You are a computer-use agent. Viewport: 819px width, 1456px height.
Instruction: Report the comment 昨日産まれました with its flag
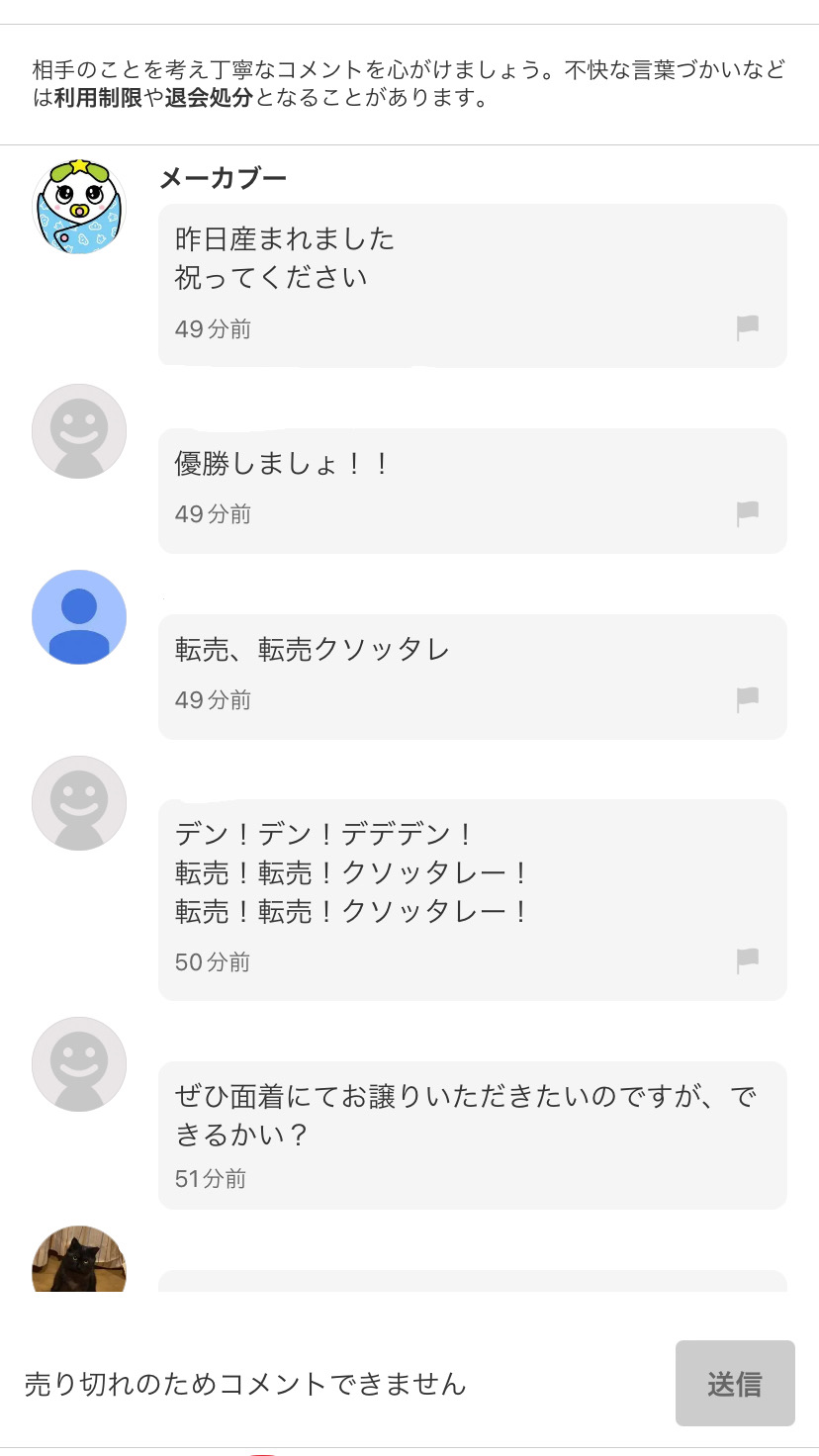coord(748,327)
